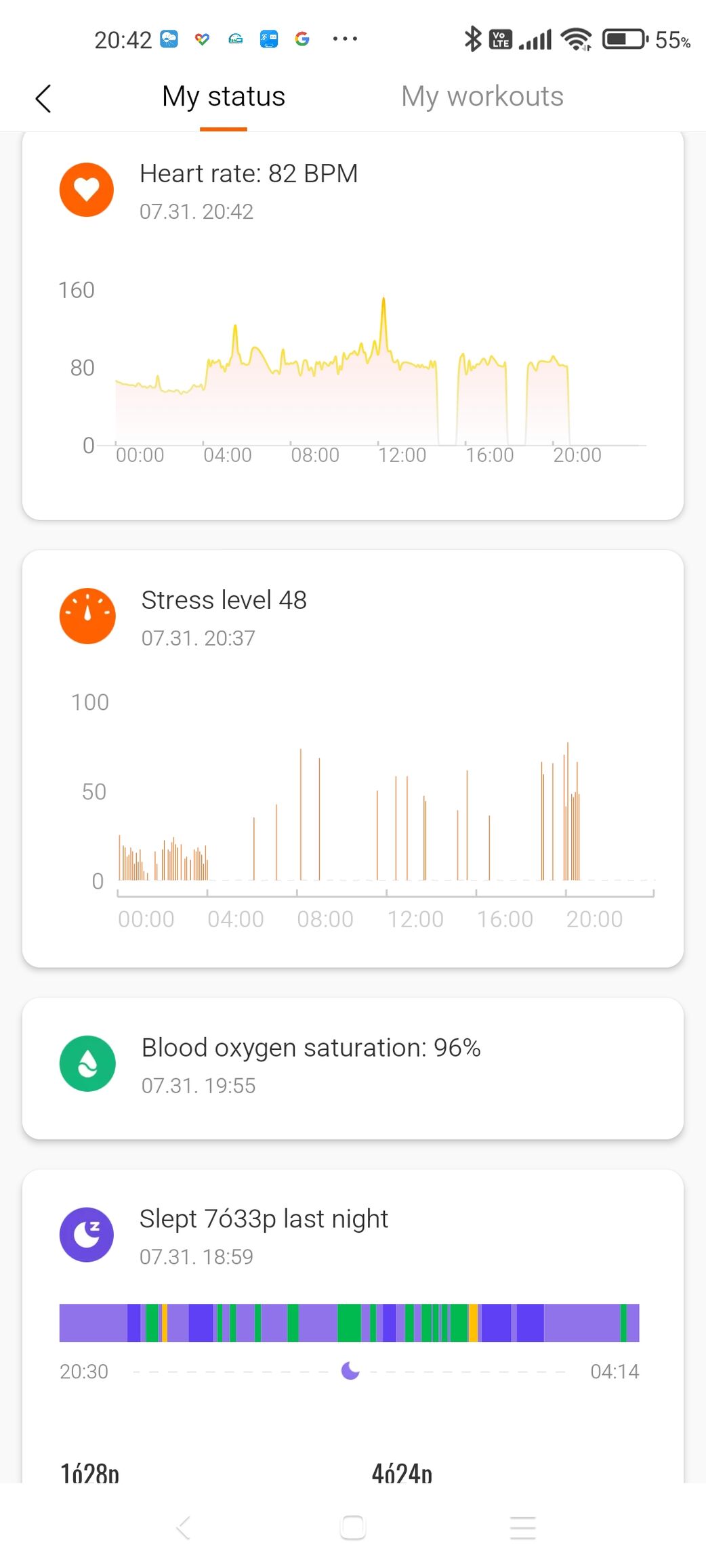Switch to the My workouts tab
Screen dimensions: 706x1568
(x=482, y=97)
